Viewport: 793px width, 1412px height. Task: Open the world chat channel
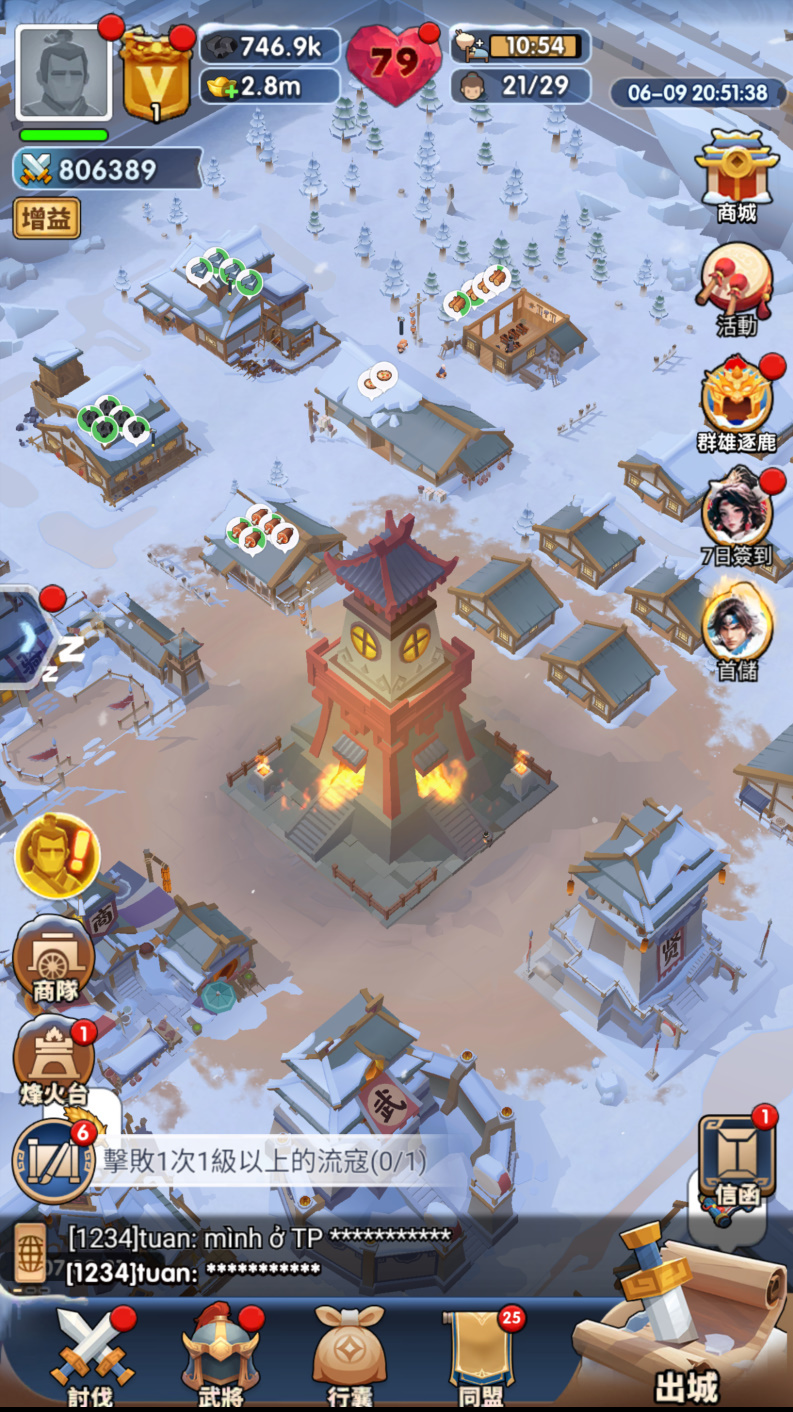coord(31,1251)
